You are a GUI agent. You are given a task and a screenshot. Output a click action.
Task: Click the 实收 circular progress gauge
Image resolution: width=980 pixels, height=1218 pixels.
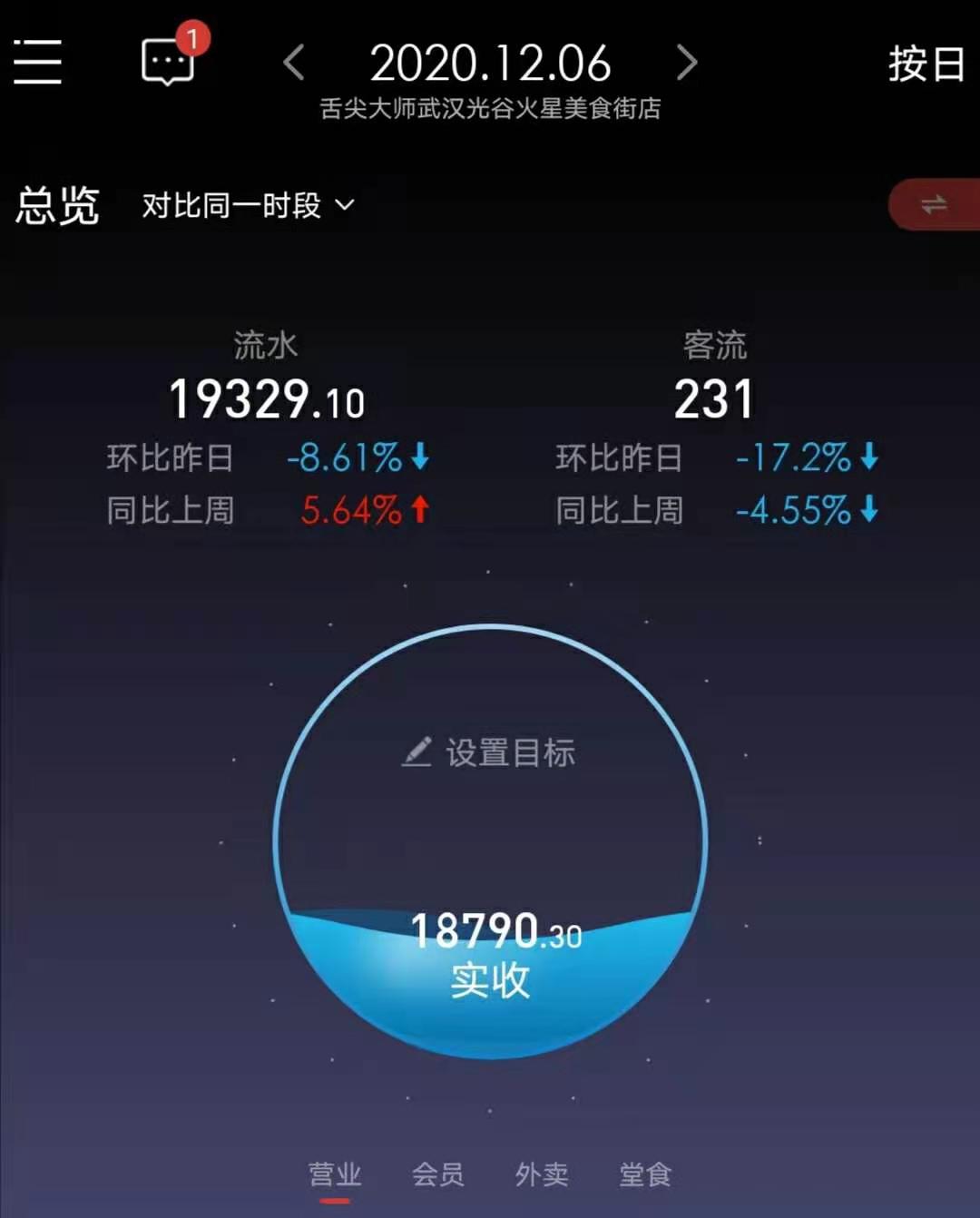[490, 840]
